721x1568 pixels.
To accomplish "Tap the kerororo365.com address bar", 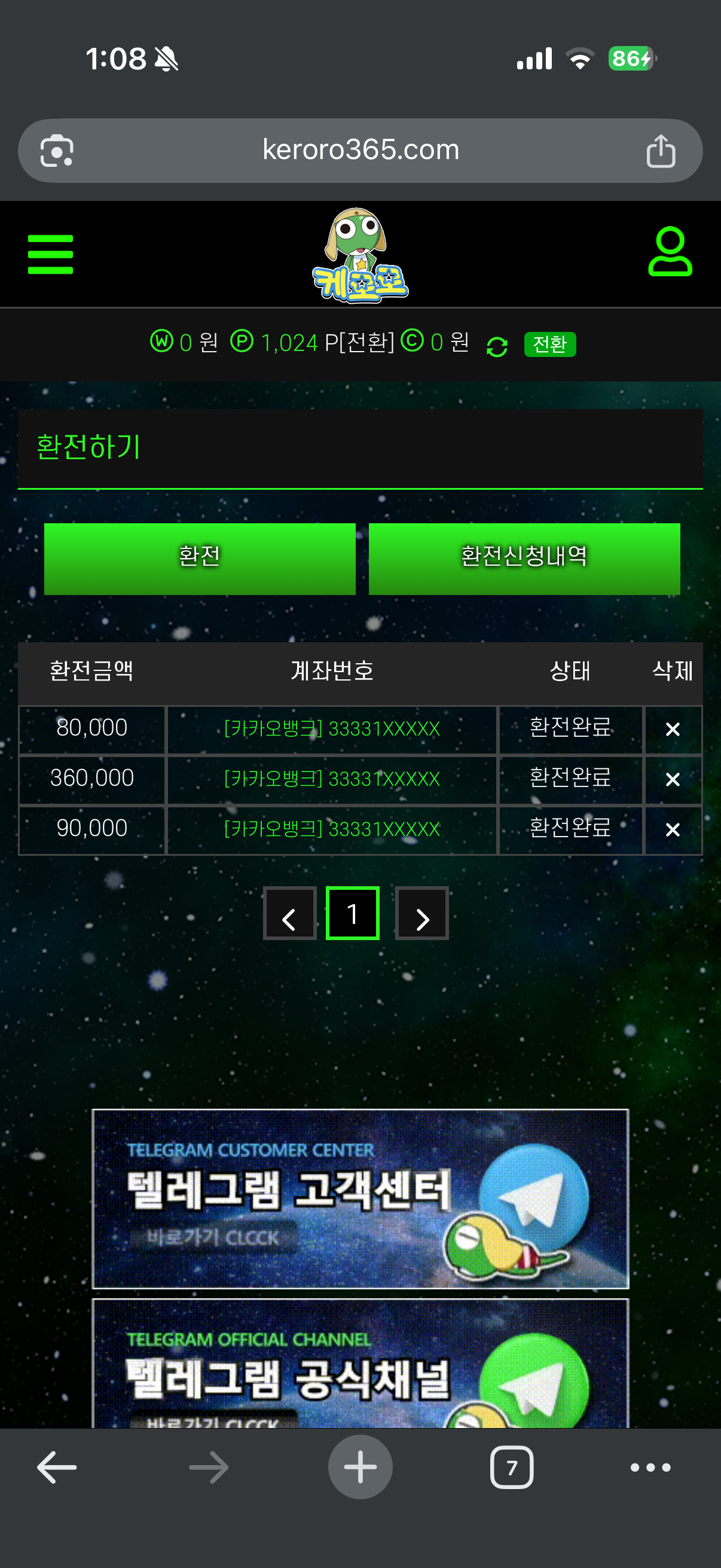I will (360, 150).
